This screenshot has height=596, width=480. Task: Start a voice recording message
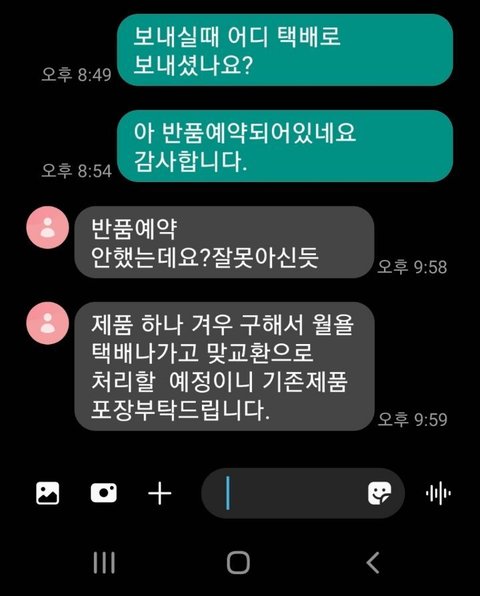coord(438,493)
